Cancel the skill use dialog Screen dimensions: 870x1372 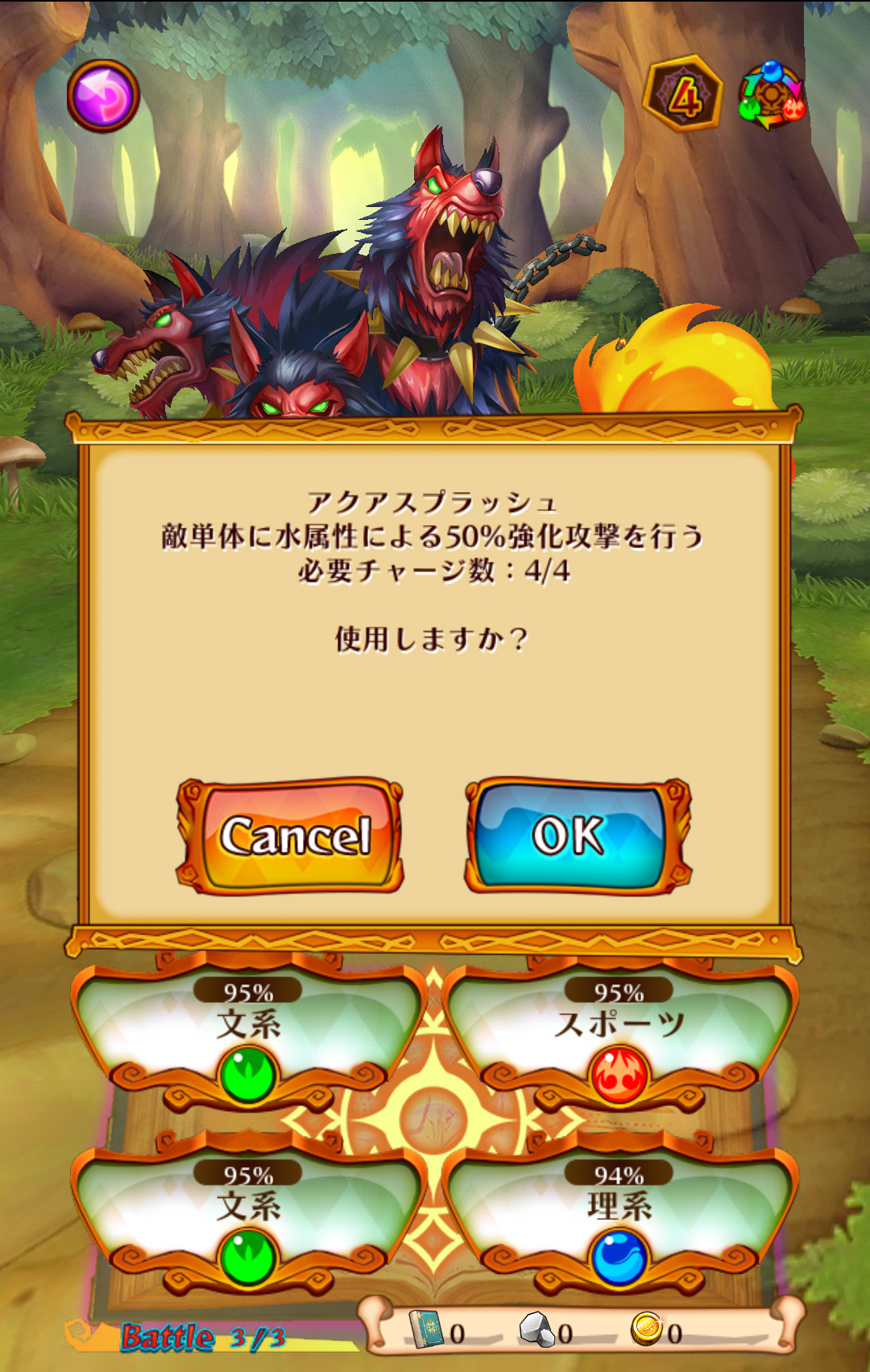click(x=291, y=836)
